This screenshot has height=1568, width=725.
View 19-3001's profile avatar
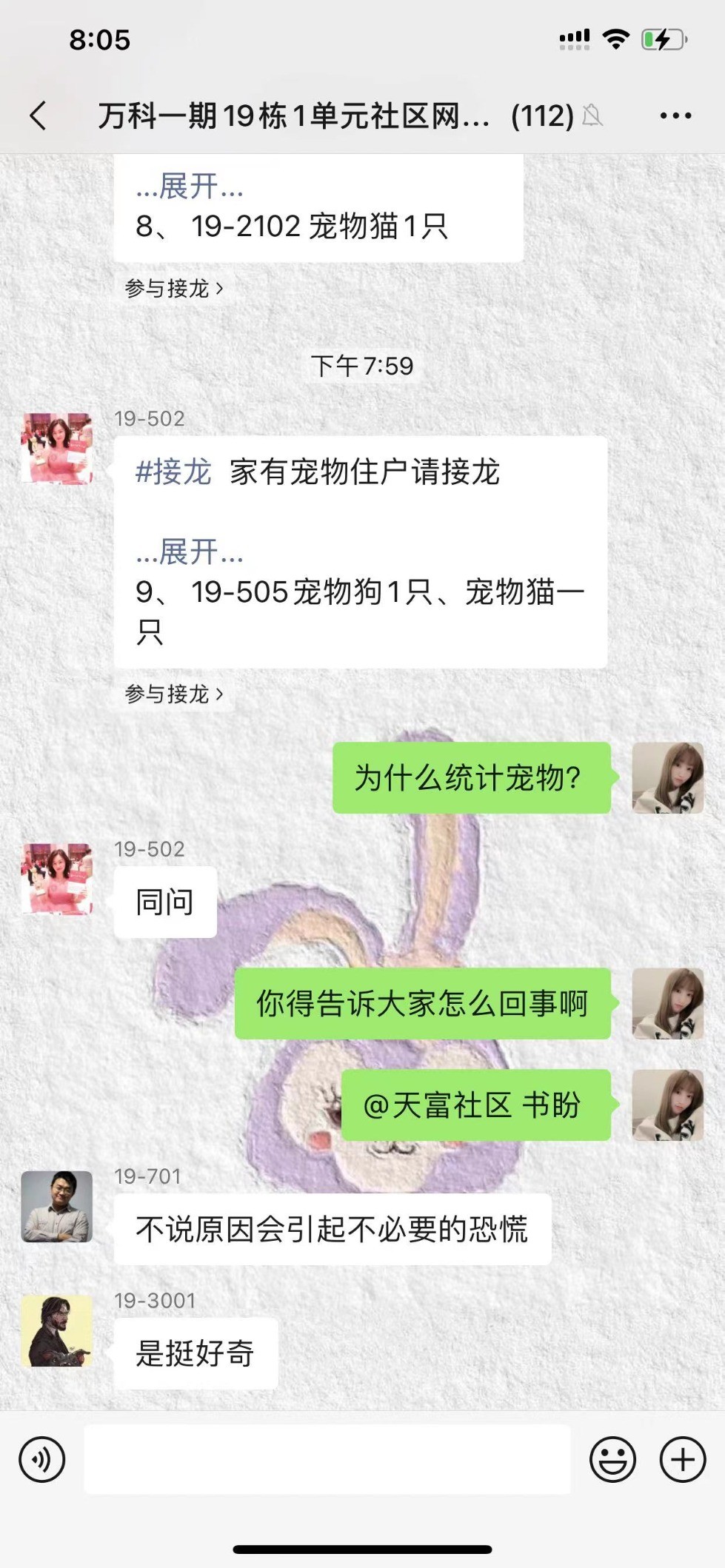click(x=57, y=1331)
